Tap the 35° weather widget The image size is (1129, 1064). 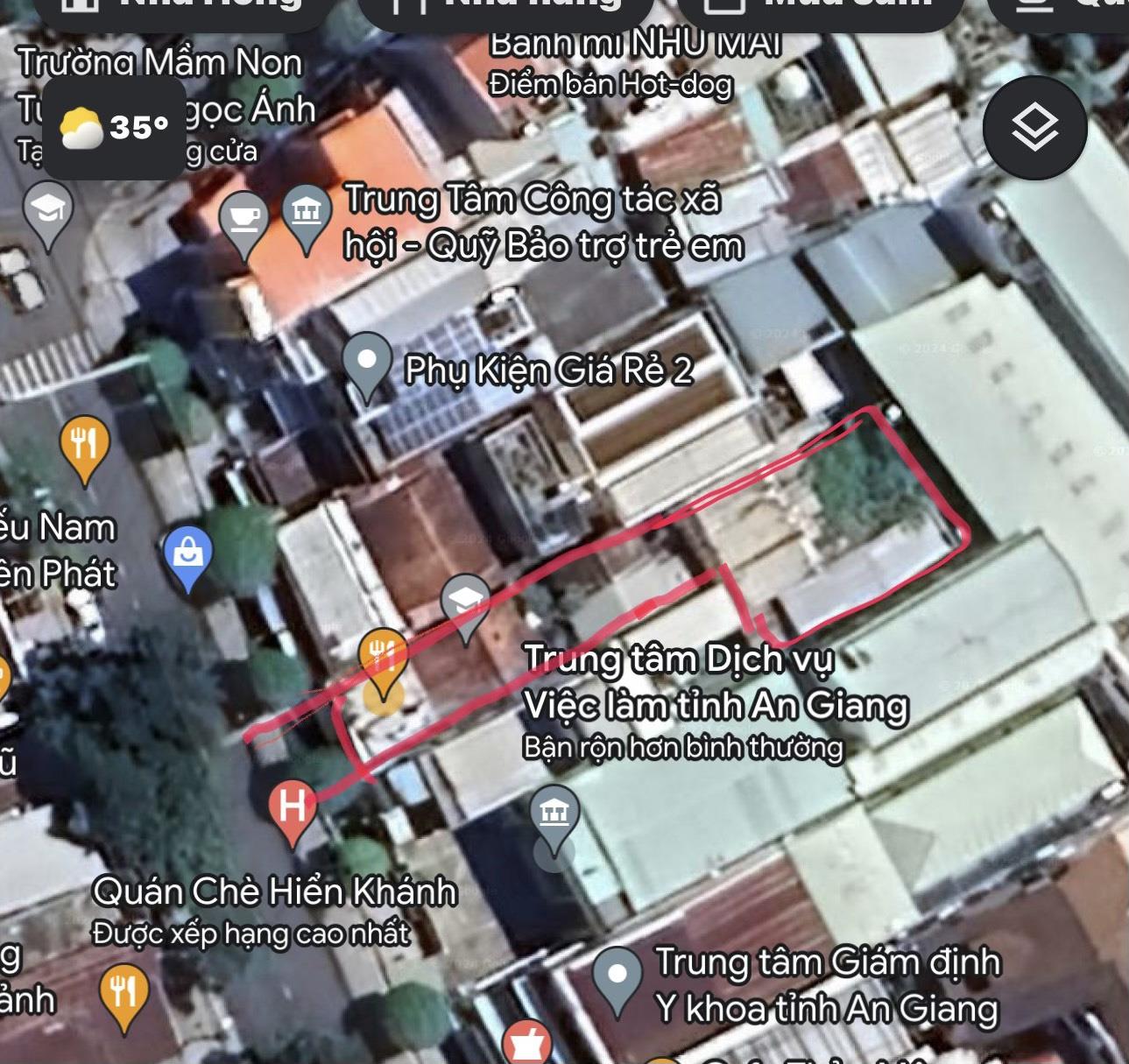click(115, 129)
